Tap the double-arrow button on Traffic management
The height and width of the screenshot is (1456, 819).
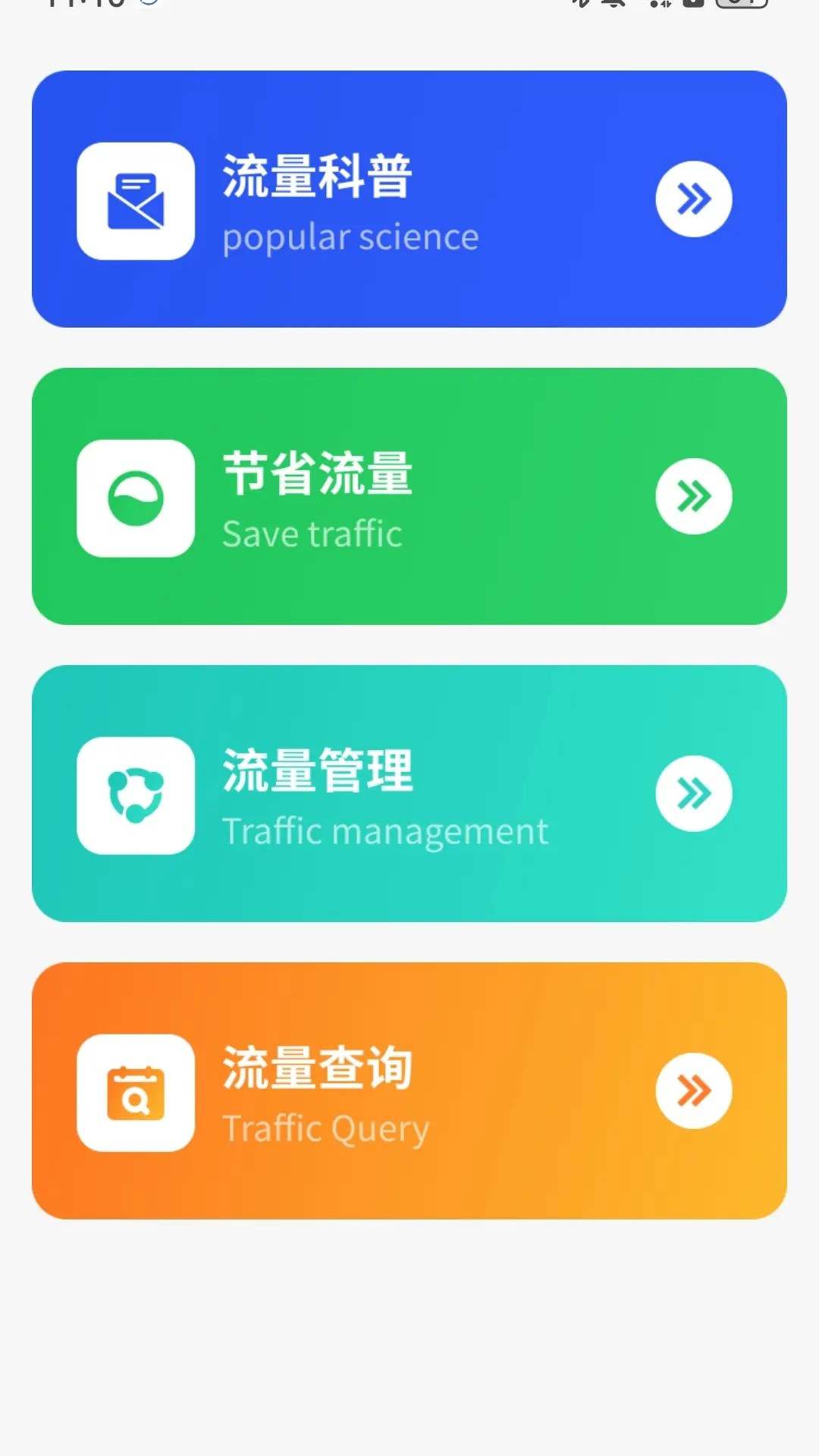coord(693,794)
